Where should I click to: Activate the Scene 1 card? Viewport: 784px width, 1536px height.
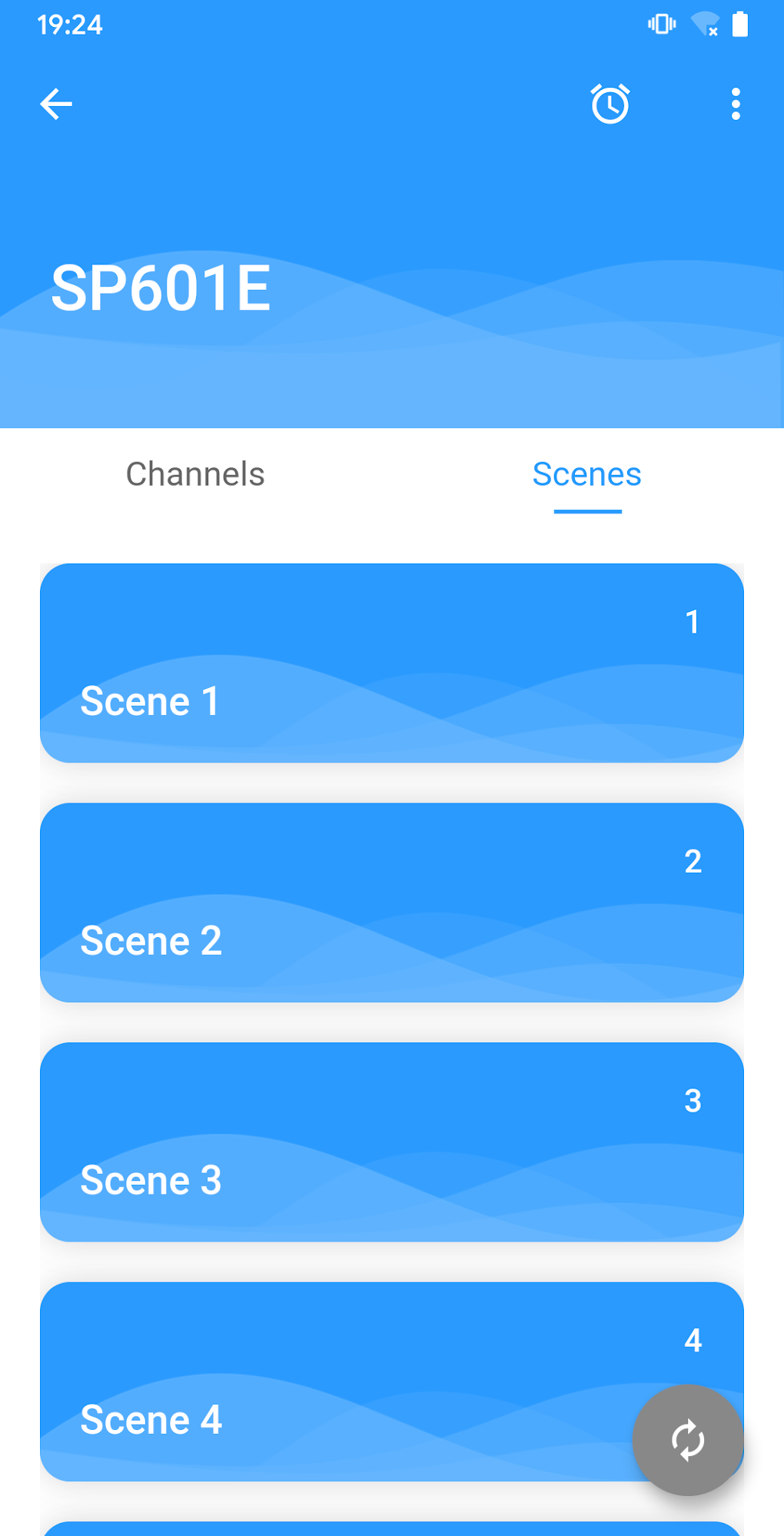391,663
